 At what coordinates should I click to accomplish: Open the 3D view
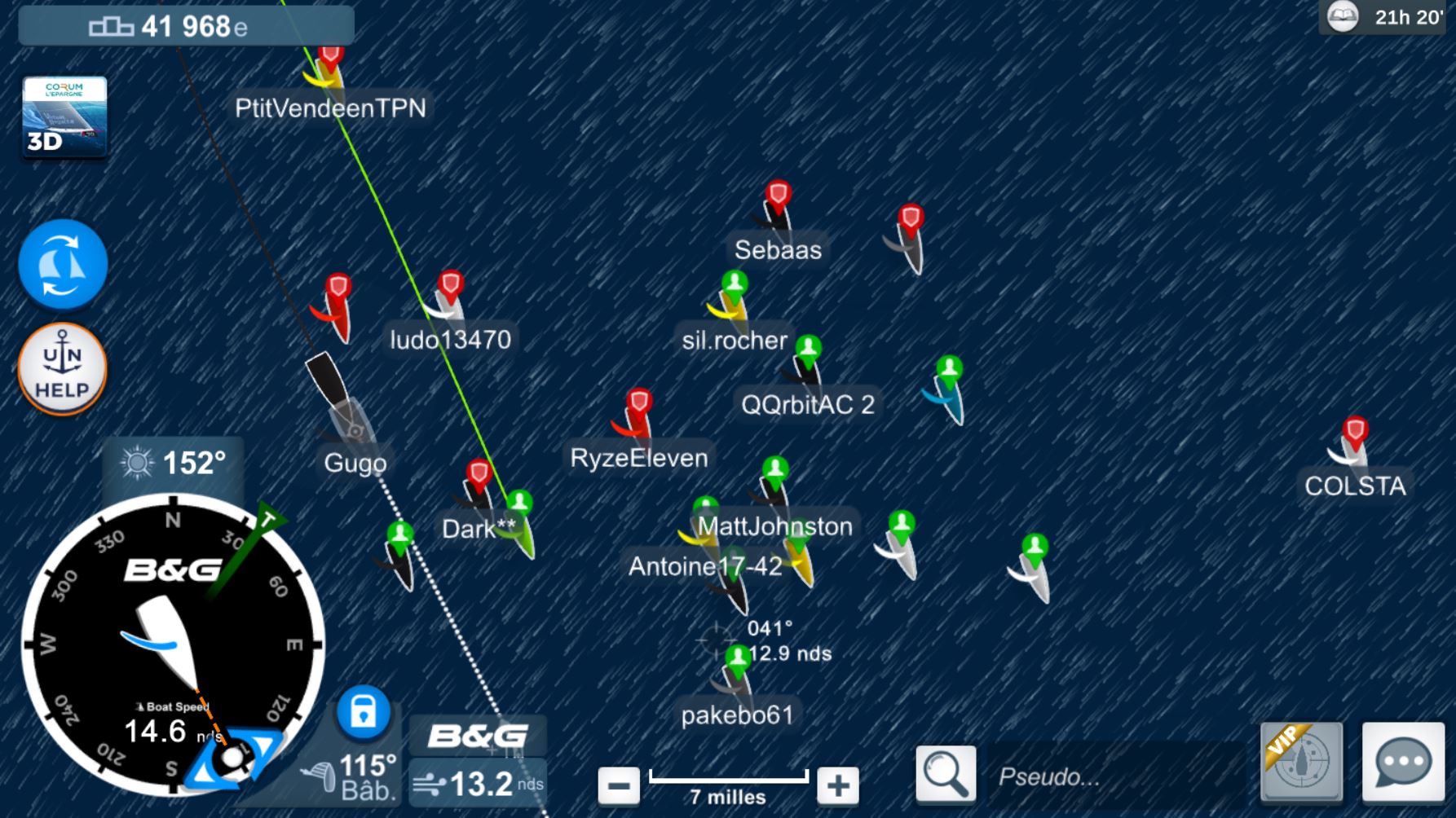[x=64, y=117]
